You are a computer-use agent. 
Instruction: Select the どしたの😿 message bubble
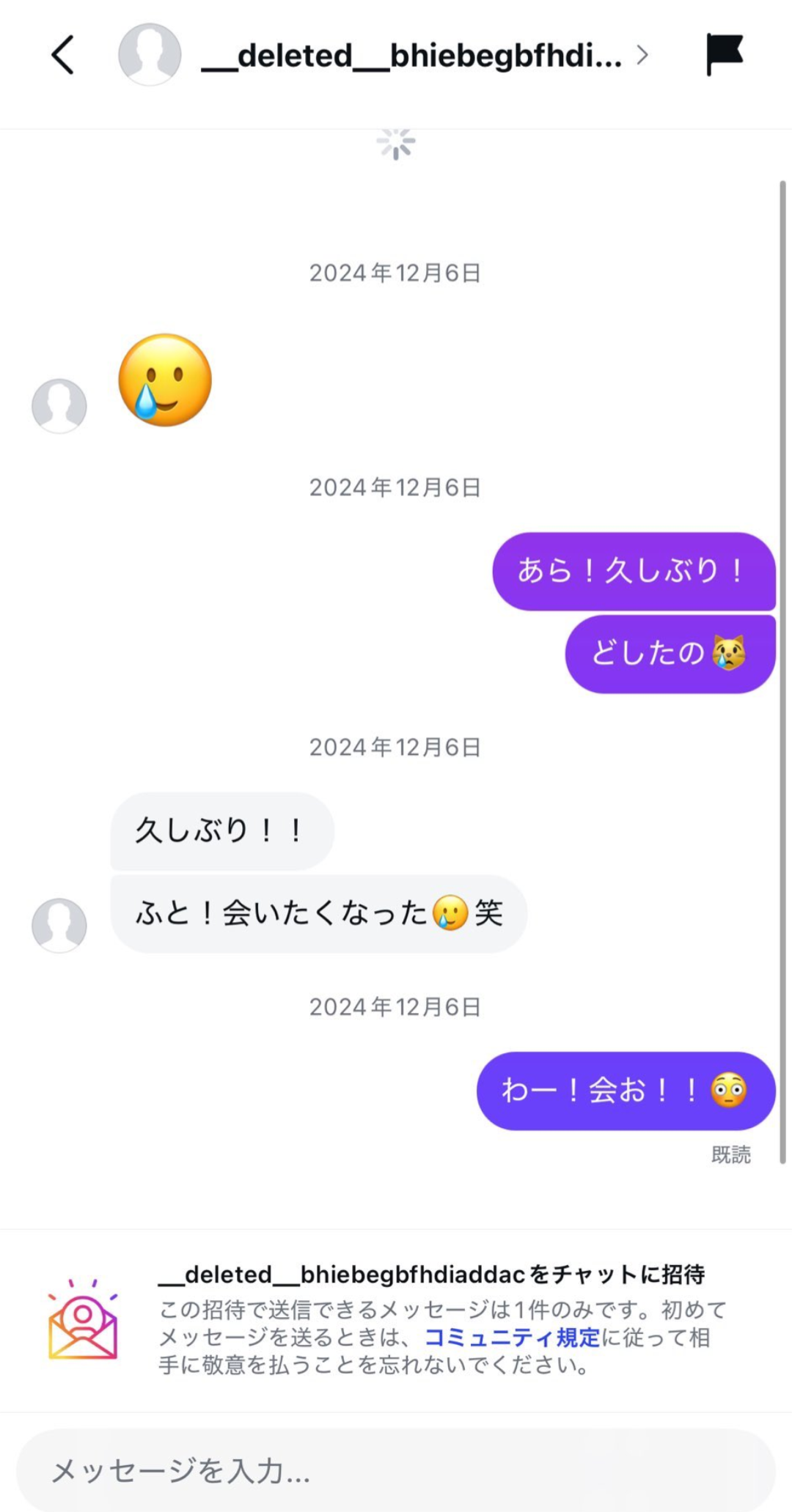(667, 652)
